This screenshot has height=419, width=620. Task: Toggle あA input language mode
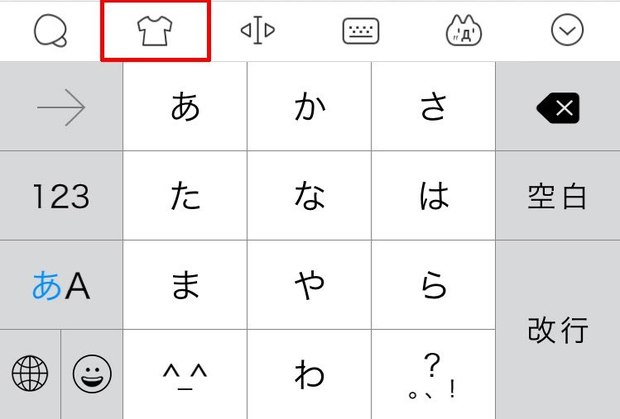pos(61,286)
